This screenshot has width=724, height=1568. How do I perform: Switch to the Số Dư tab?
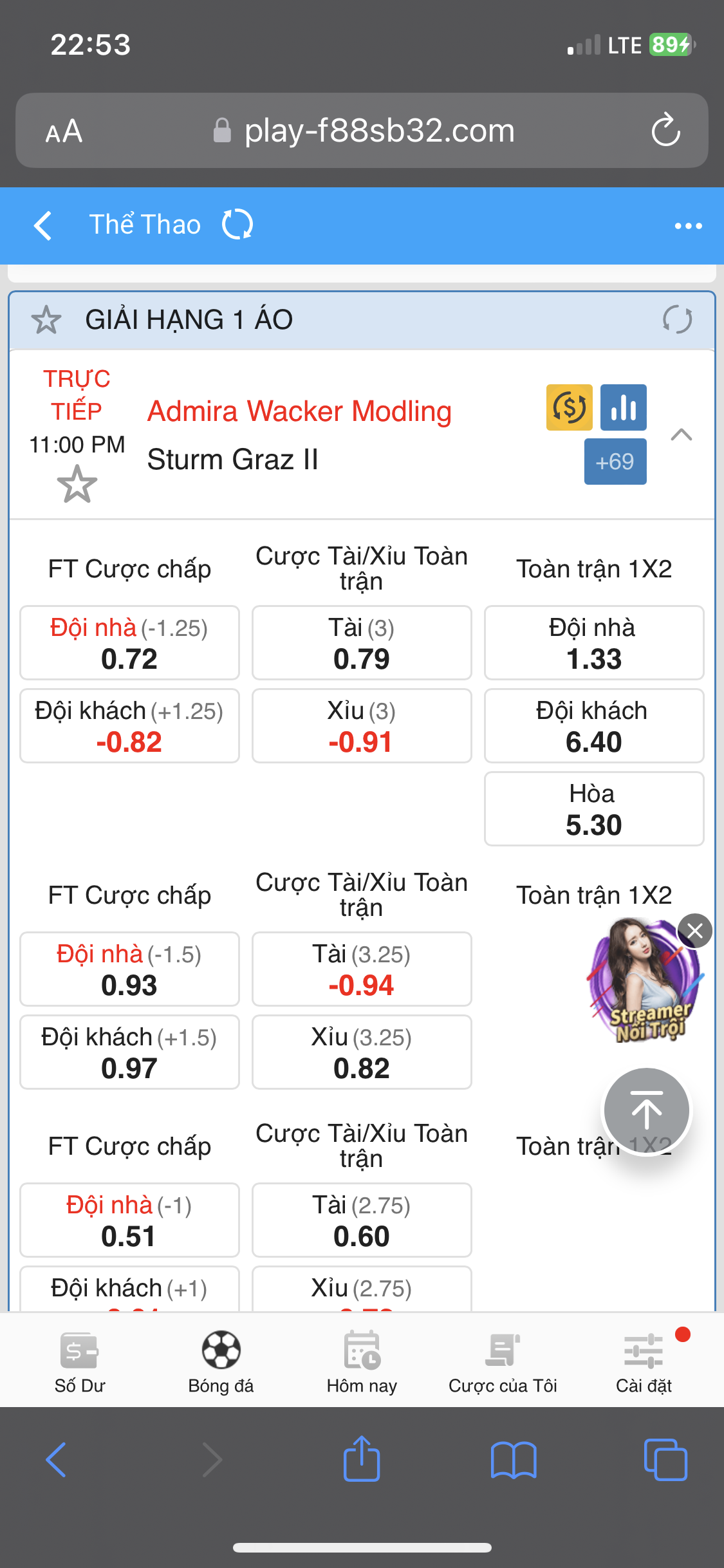(79, 1362)
